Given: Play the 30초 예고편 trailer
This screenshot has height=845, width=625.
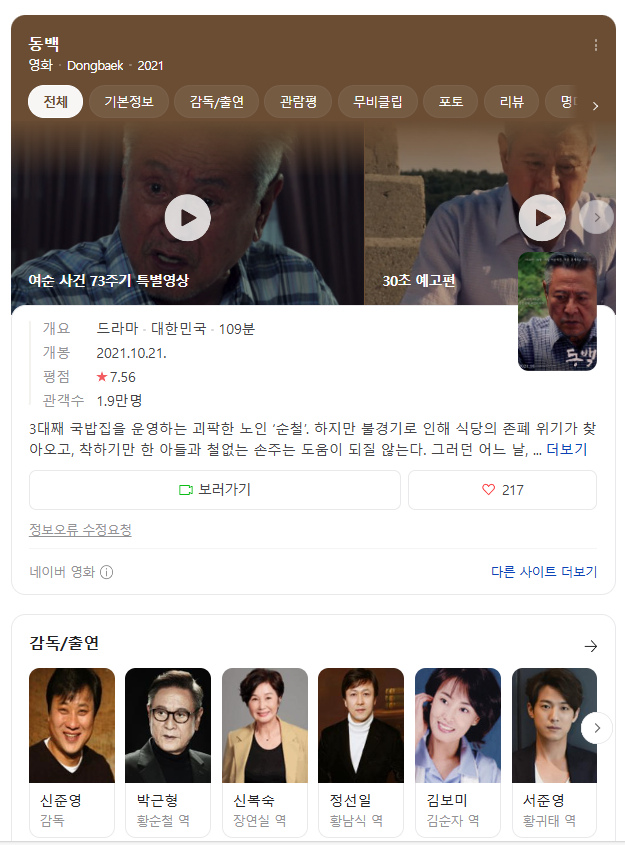Looking at the screenshot, I should (x=542, y=217).
